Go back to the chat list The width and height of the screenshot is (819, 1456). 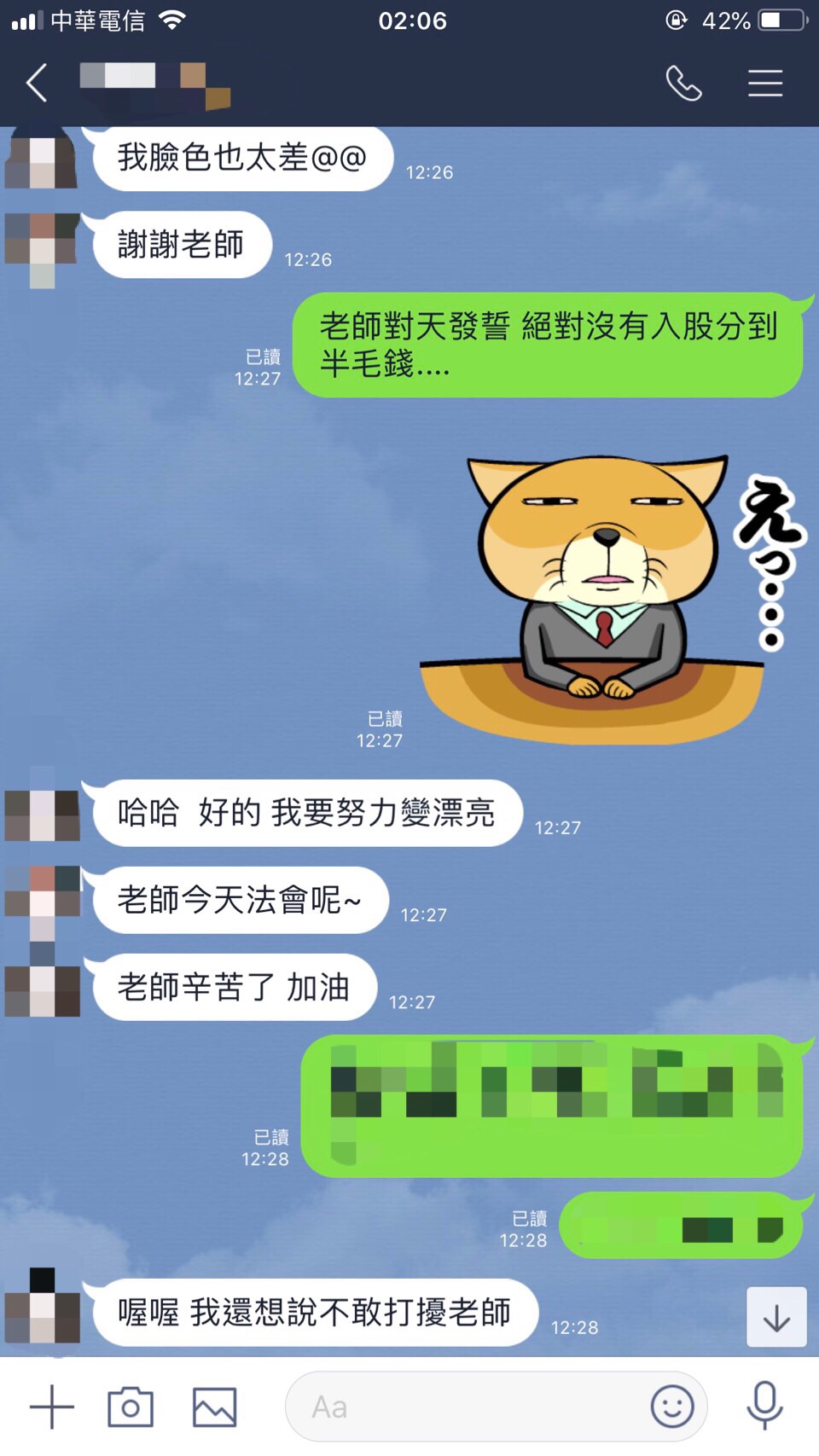click(37, 84)
